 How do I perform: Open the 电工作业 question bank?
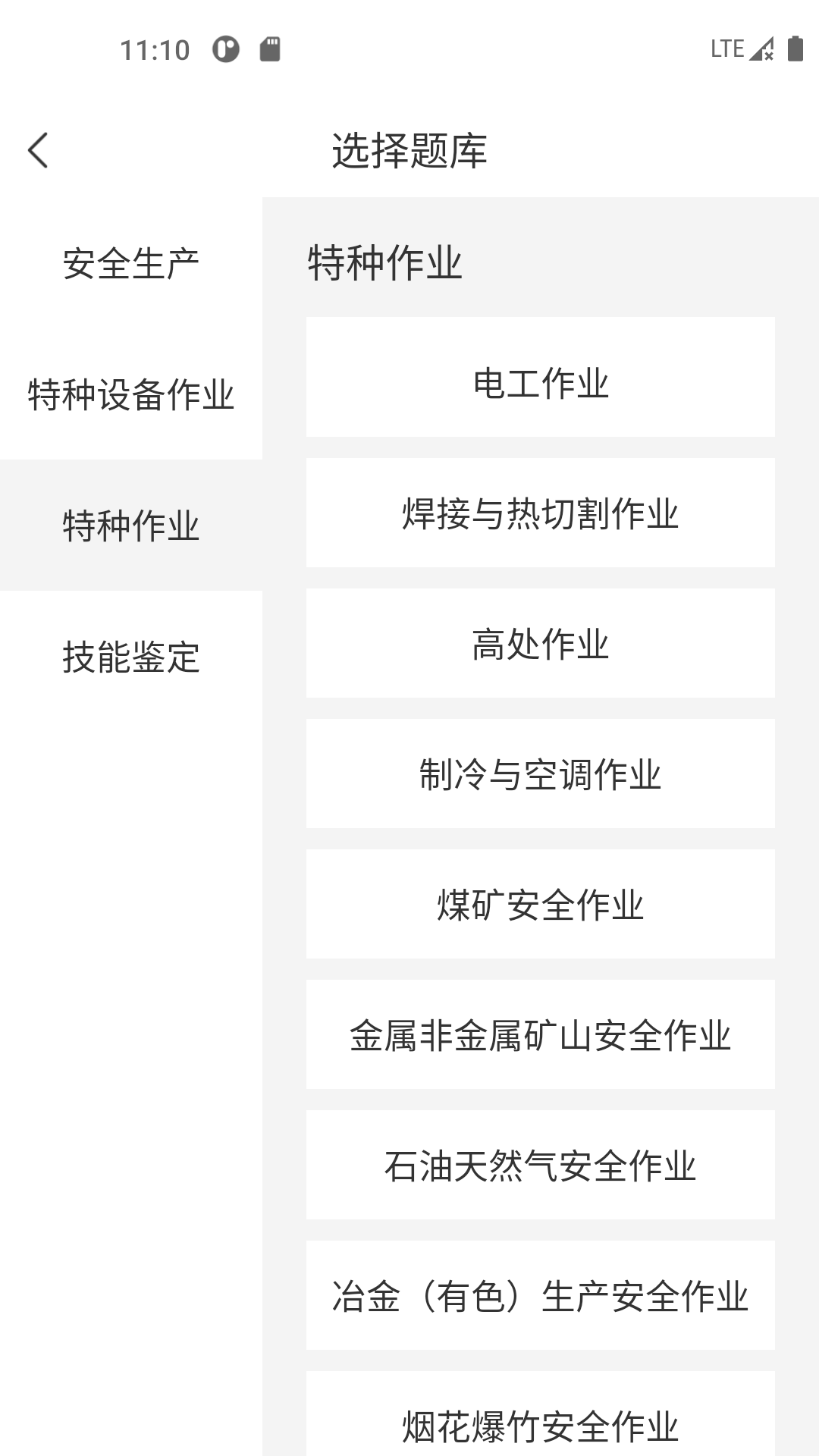coord(540,382)
